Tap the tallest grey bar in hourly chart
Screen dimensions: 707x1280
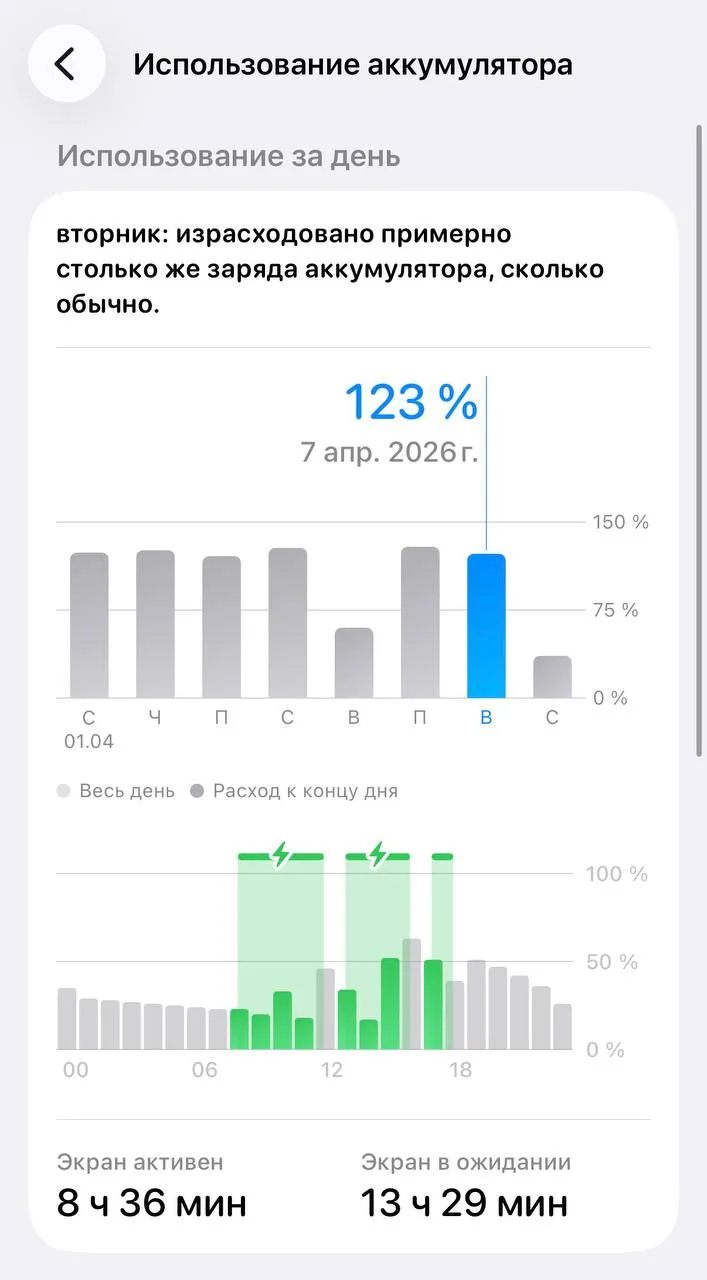pos(411,994)
